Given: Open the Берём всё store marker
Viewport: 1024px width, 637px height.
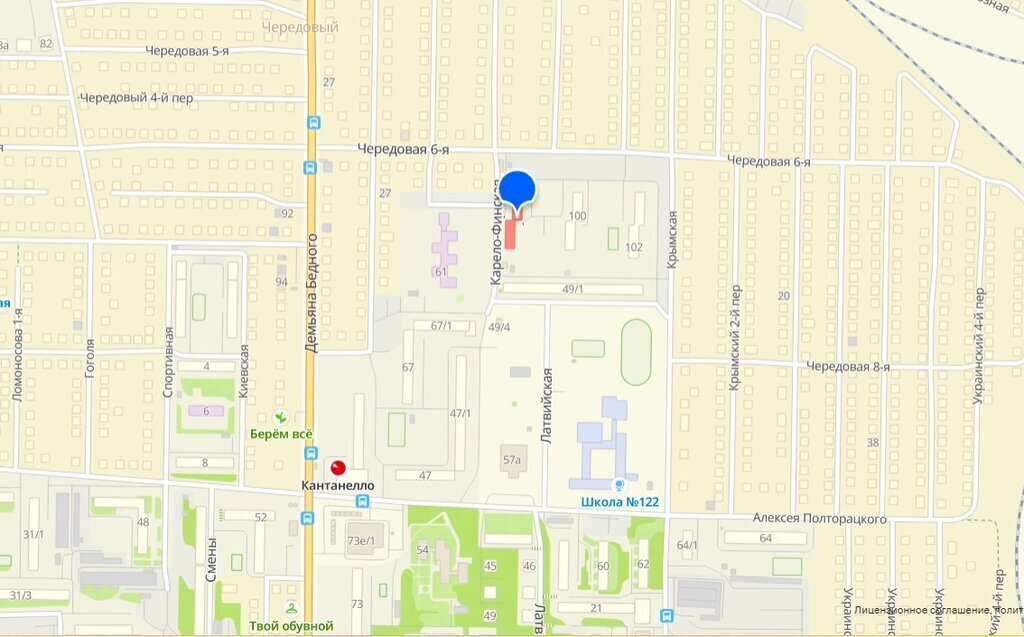Looking at the screenshot, I should (281, 417).
